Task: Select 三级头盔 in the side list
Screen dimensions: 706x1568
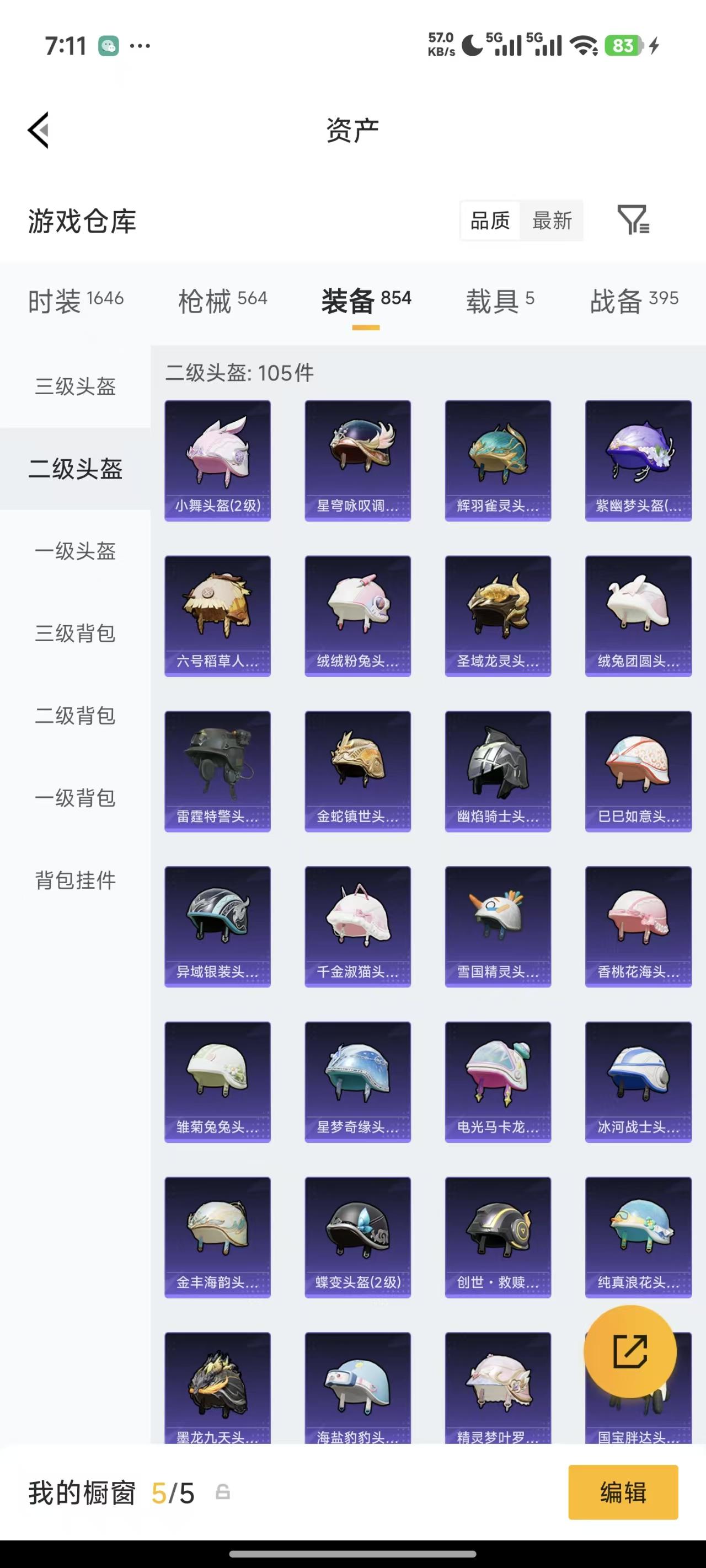Action: click(x=75, y=386)
